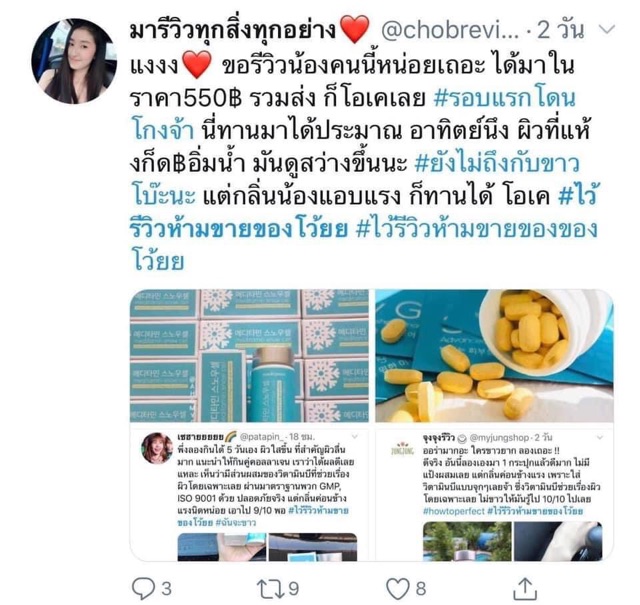
Task: View the yellow pills photo
Action: [494, 356]
